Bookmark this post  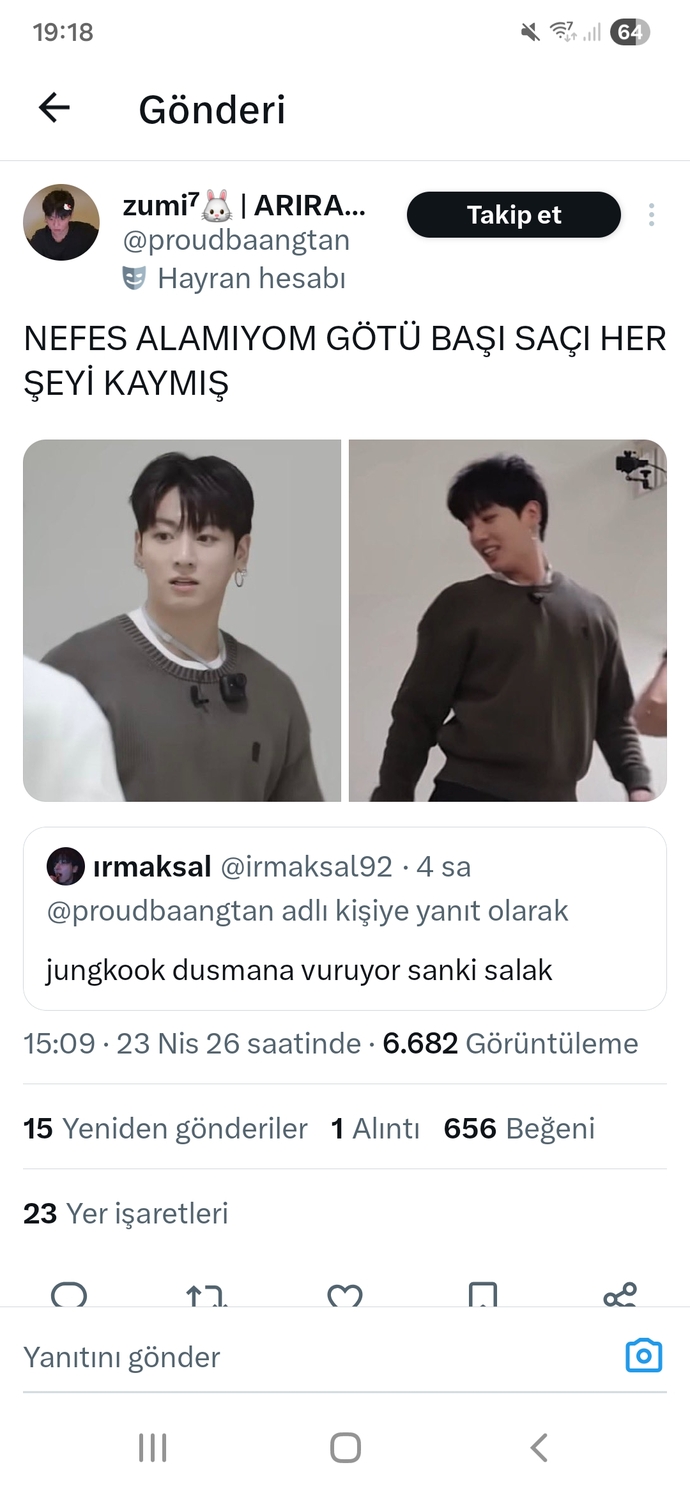point(483,1296)
